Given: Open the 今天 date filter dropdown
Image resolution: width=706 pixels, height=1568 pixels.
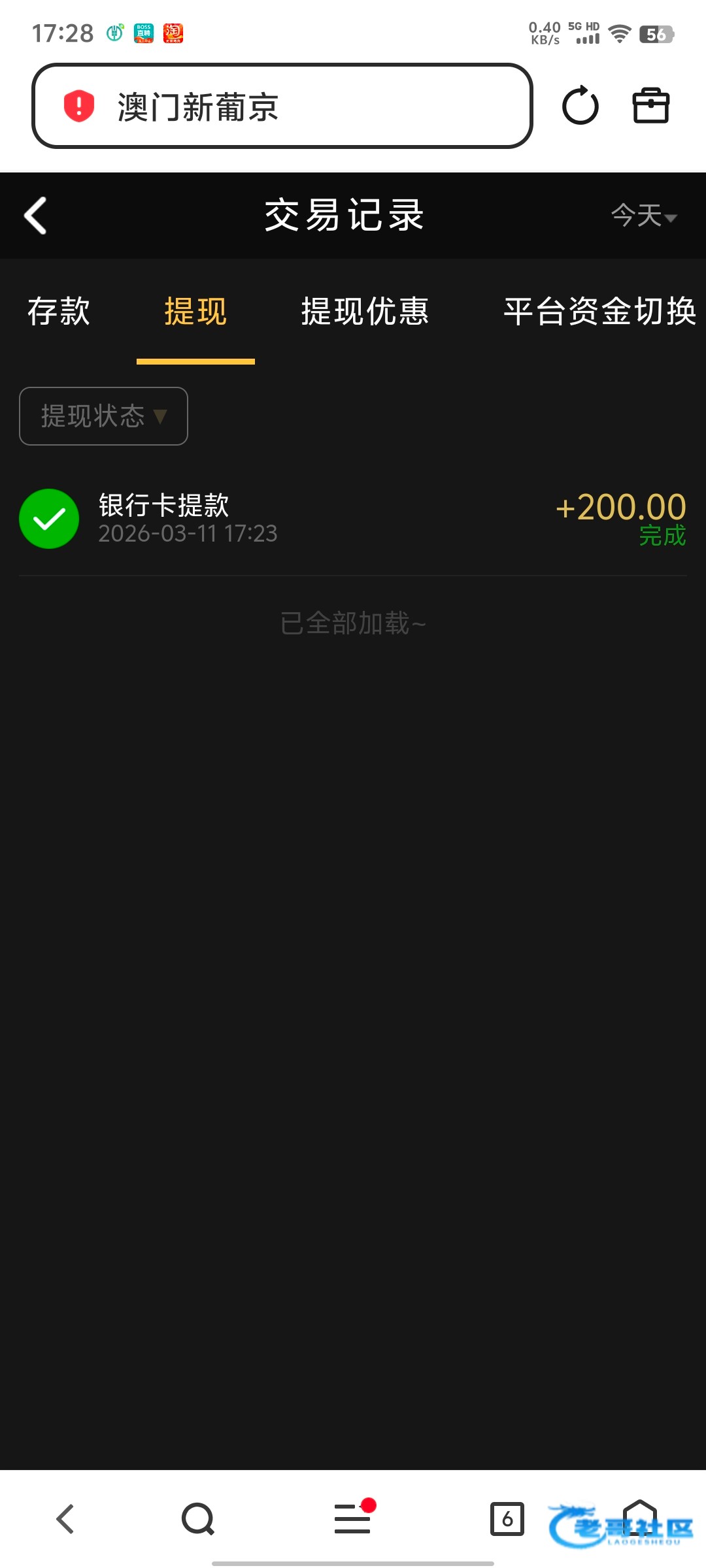Looking at the screenshot, I should [644, 216].
